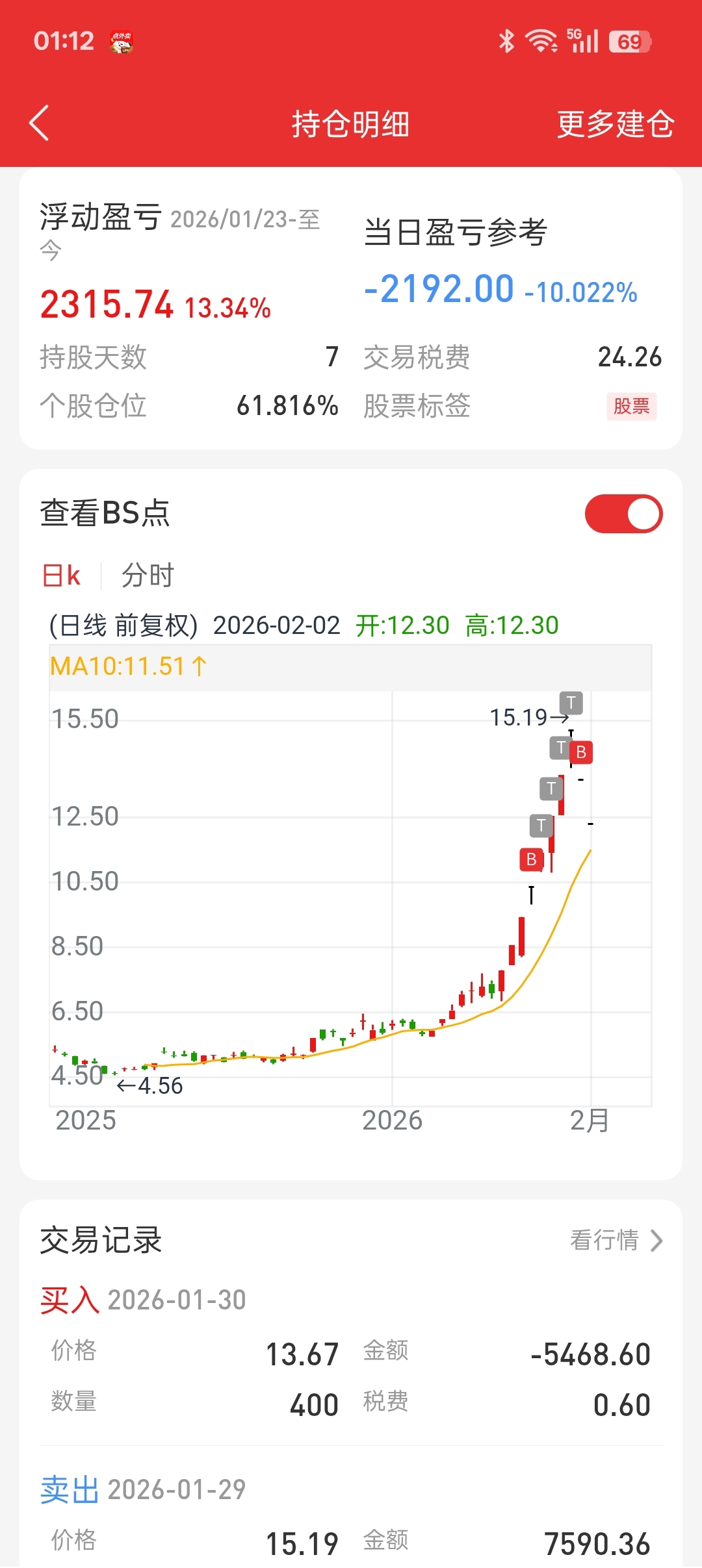702x1568 pixels.
Task: Open 更多建仓 in the header
Action: tap(615, 124)
